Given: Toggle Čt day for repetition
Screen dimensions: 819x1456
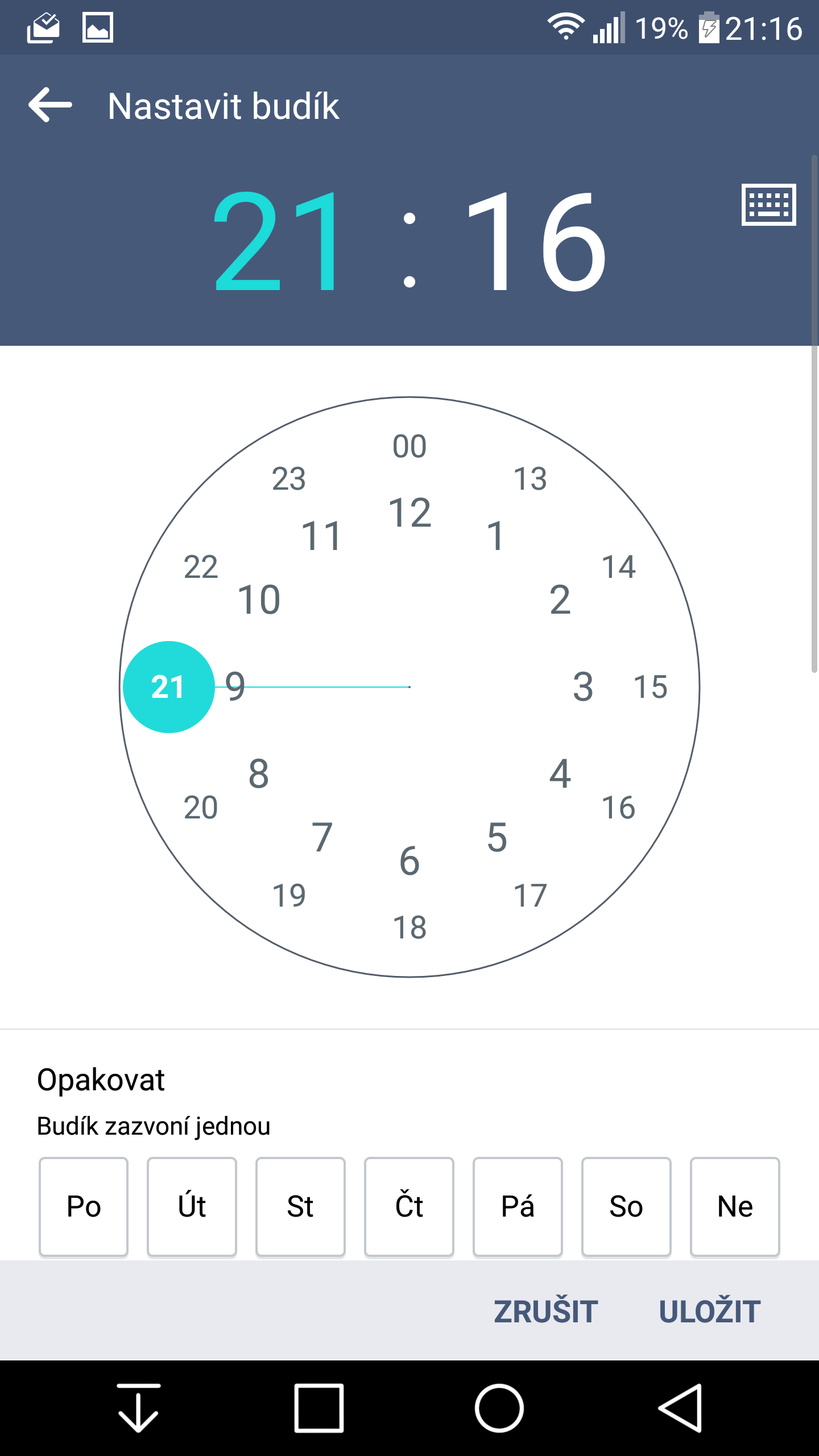Looking at the screenshot, I should pos(409,1206).
